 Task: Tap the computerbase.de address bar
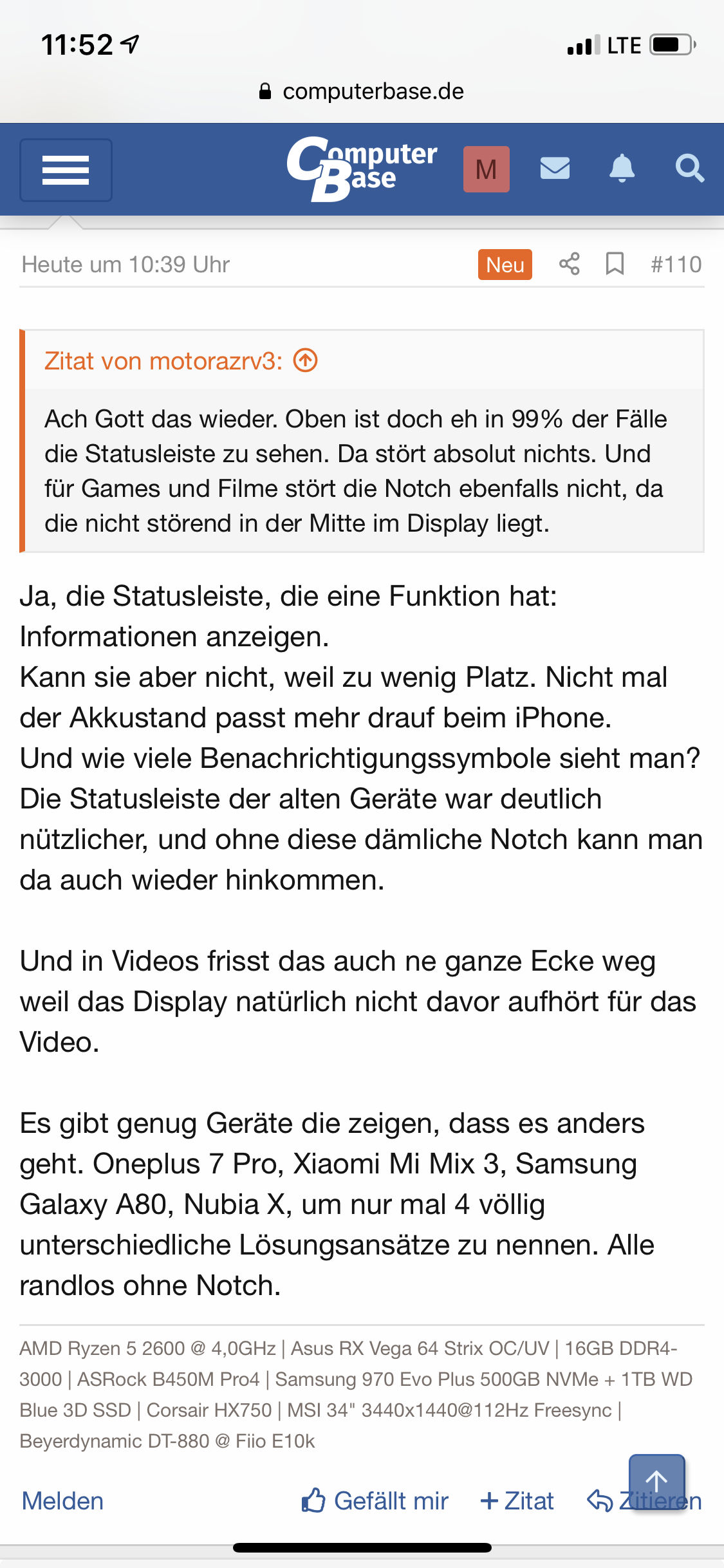[x=362, y=91]
